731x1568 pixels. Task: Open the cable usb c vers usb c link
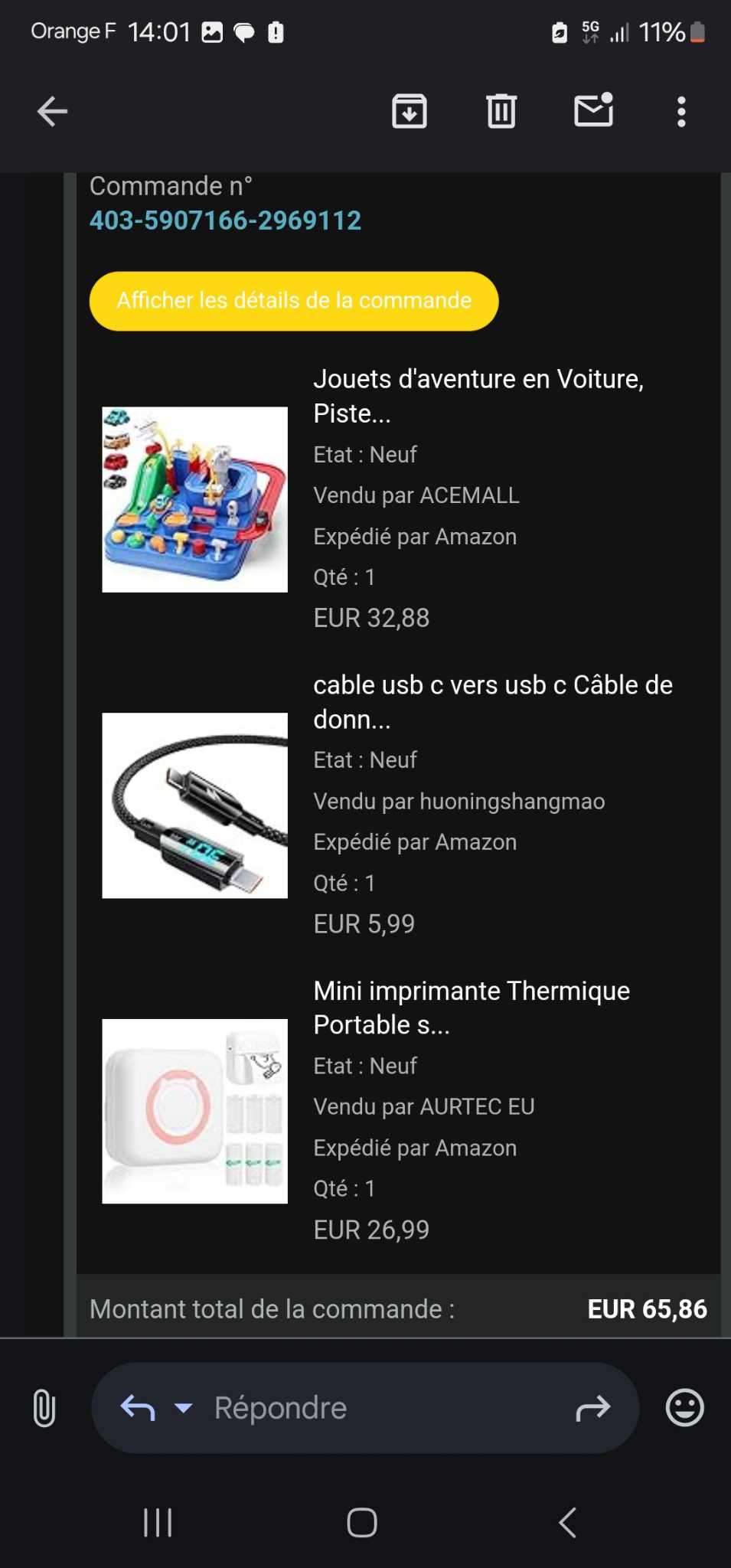[493, 701]
